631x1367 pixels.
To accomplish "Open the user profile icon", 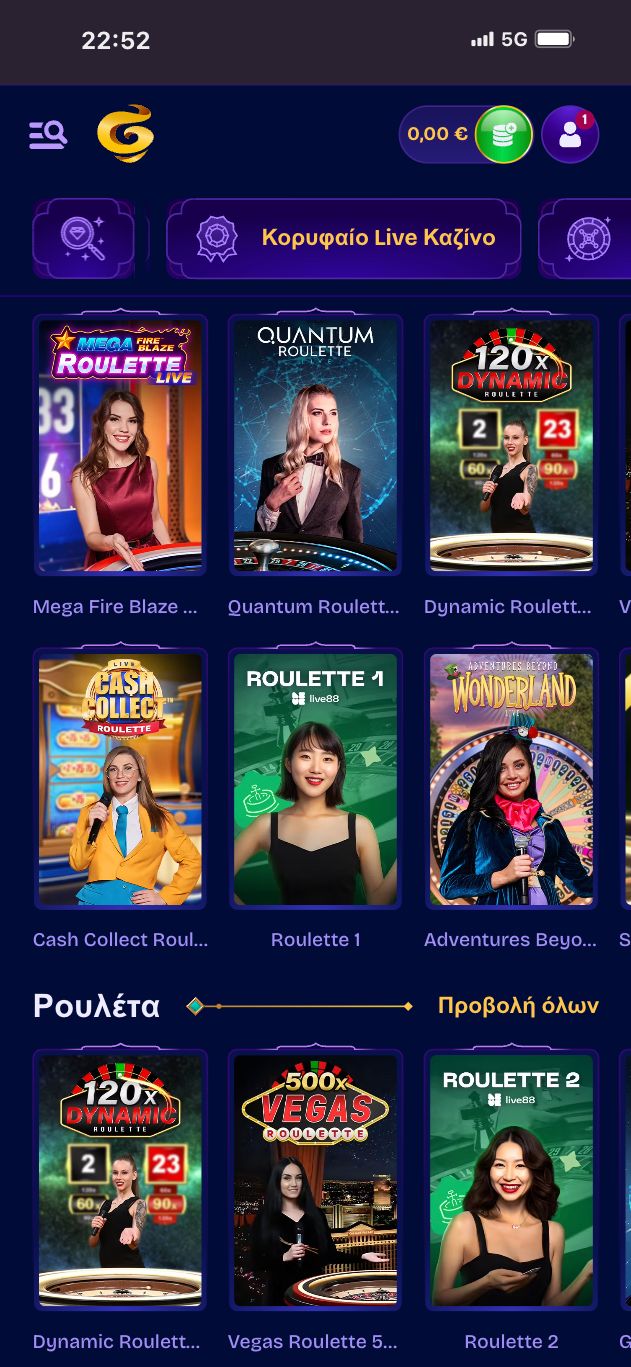I will (570, 134).
